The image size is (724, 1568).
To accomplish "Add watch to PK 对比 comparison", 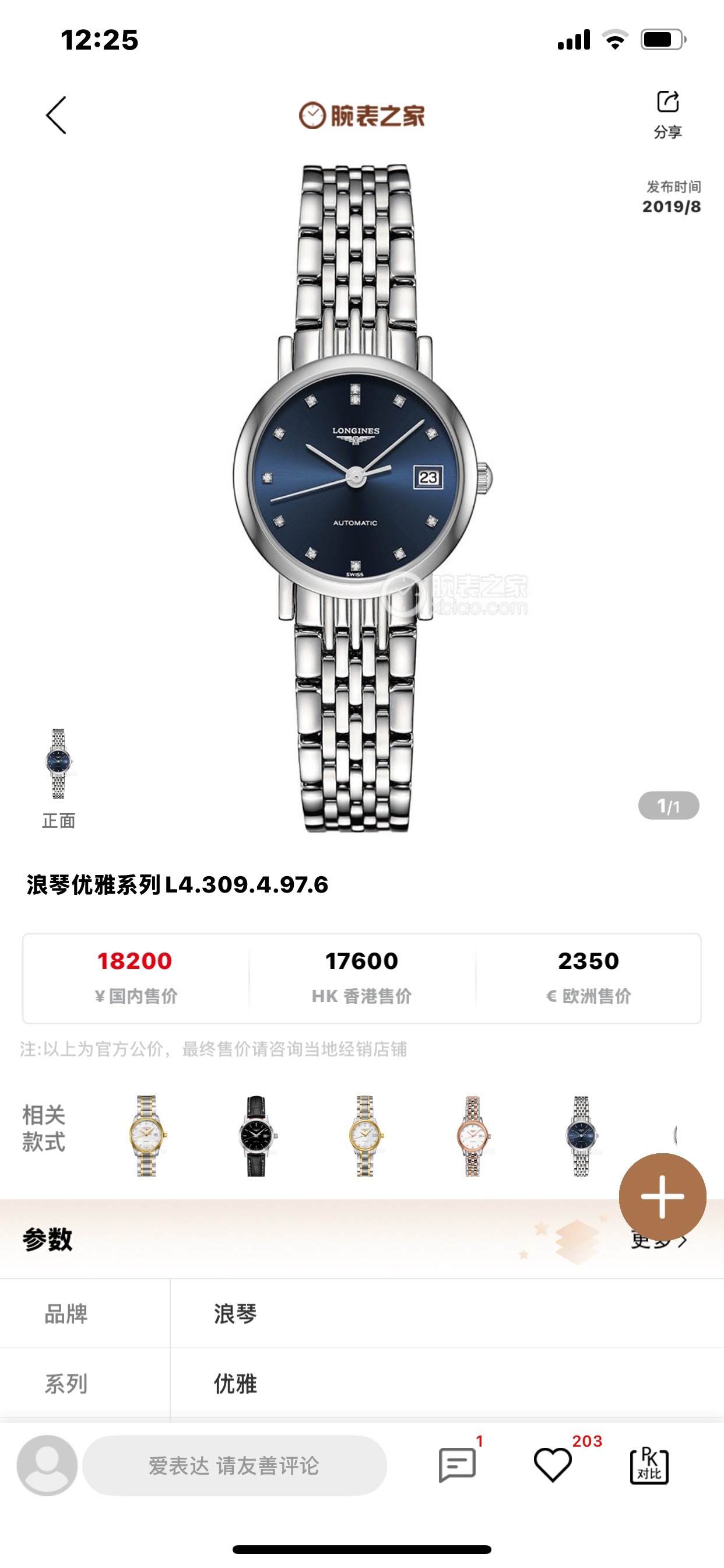I will point(649,1465).
